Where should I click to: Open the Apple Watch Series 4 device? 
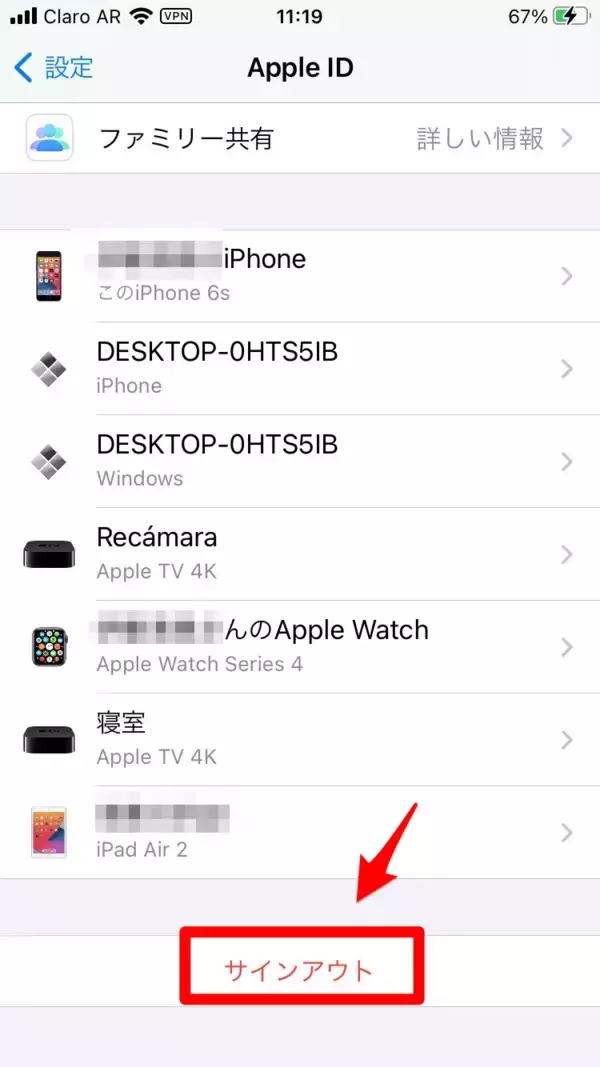pyautogui.click(x=300, y=647)
